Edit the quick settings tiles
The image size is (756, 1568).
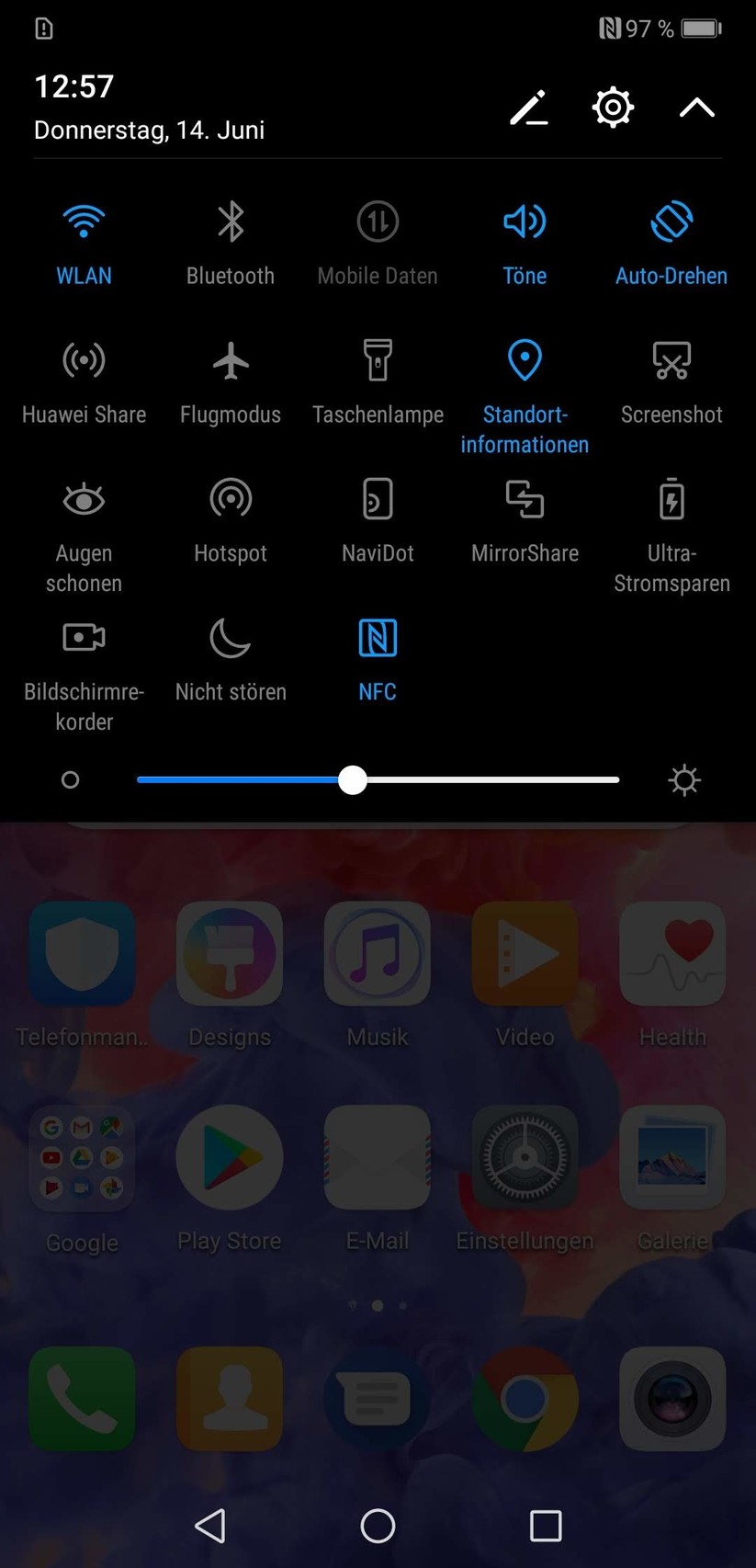pyautogui.click(x=529, y=108)
